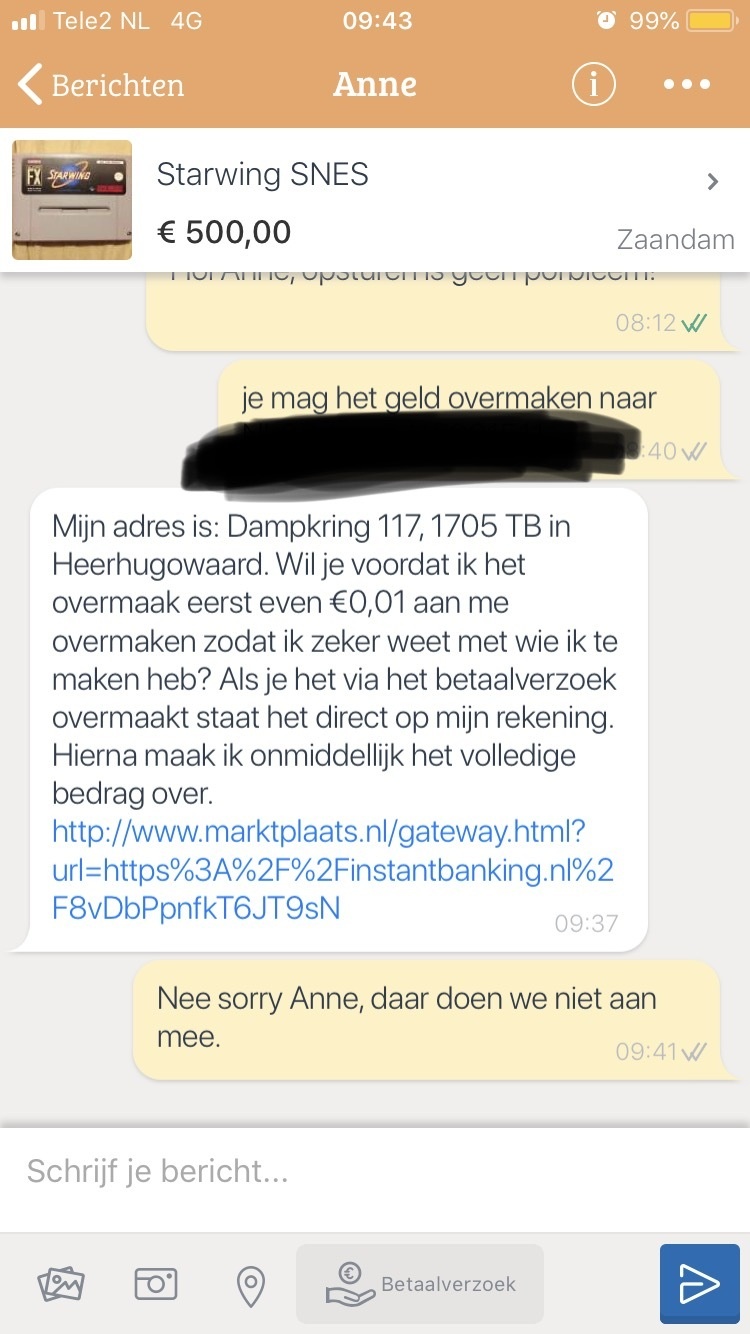Image resolution: width=750 pixels, height=1334 pixels.
Task: Open the conversation info icon
Action: [593, 85]
